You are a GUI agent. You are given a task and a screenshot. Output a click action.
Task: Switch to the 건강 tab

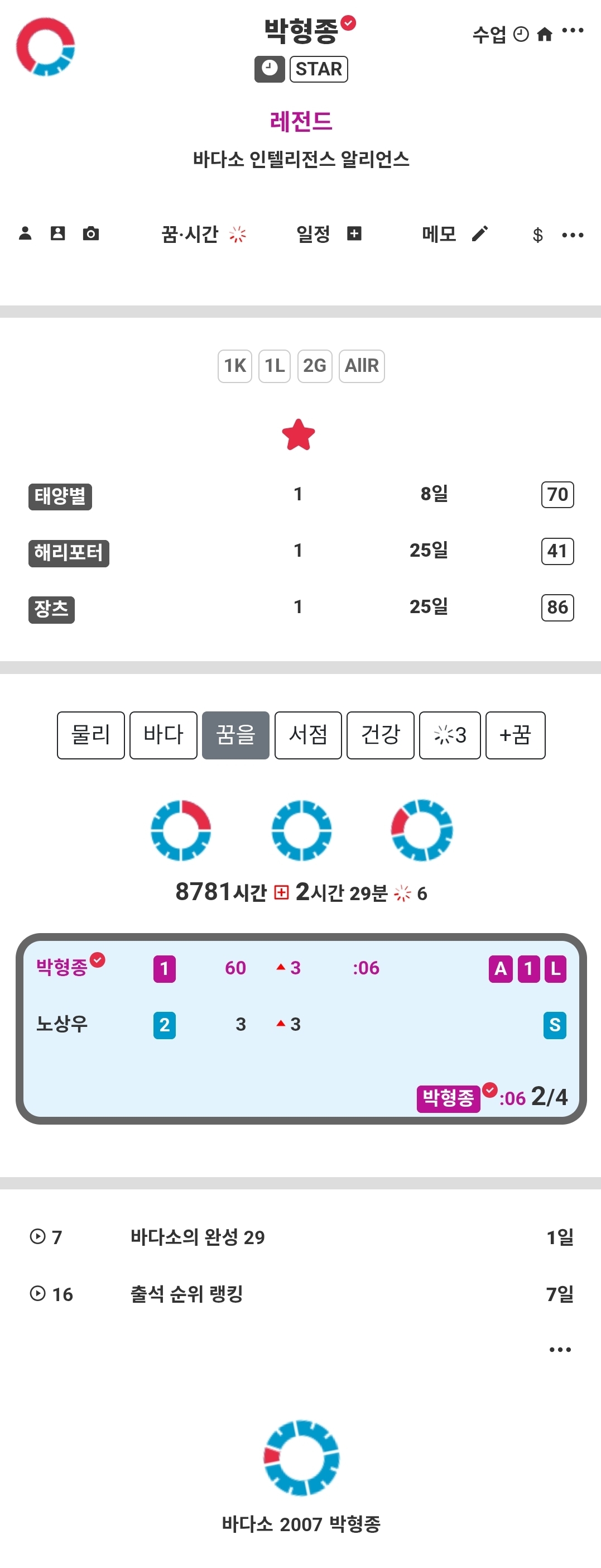380,735
